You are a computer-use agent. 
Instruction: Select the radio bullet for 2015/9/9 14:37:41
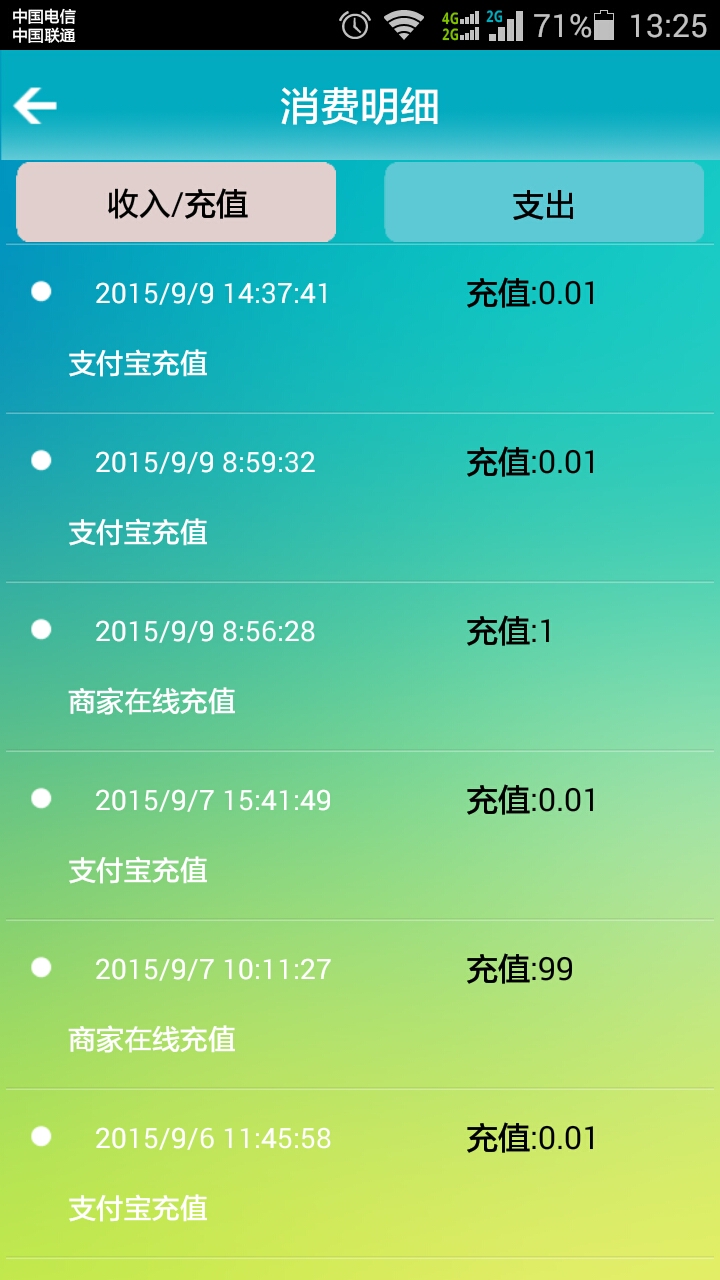click(x=40, y=292)
